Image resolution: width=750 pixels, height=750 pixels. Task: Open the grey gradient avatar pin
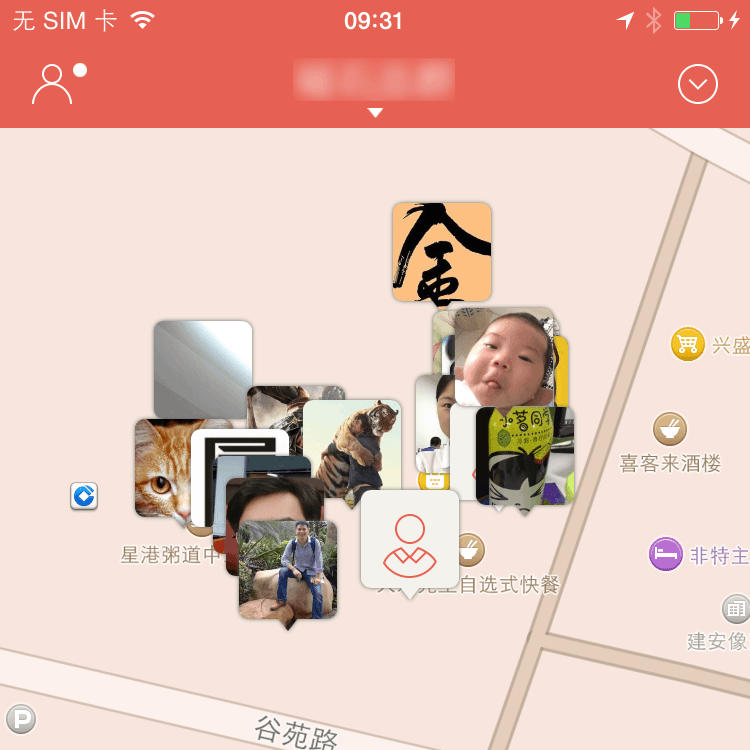point(203,366)
